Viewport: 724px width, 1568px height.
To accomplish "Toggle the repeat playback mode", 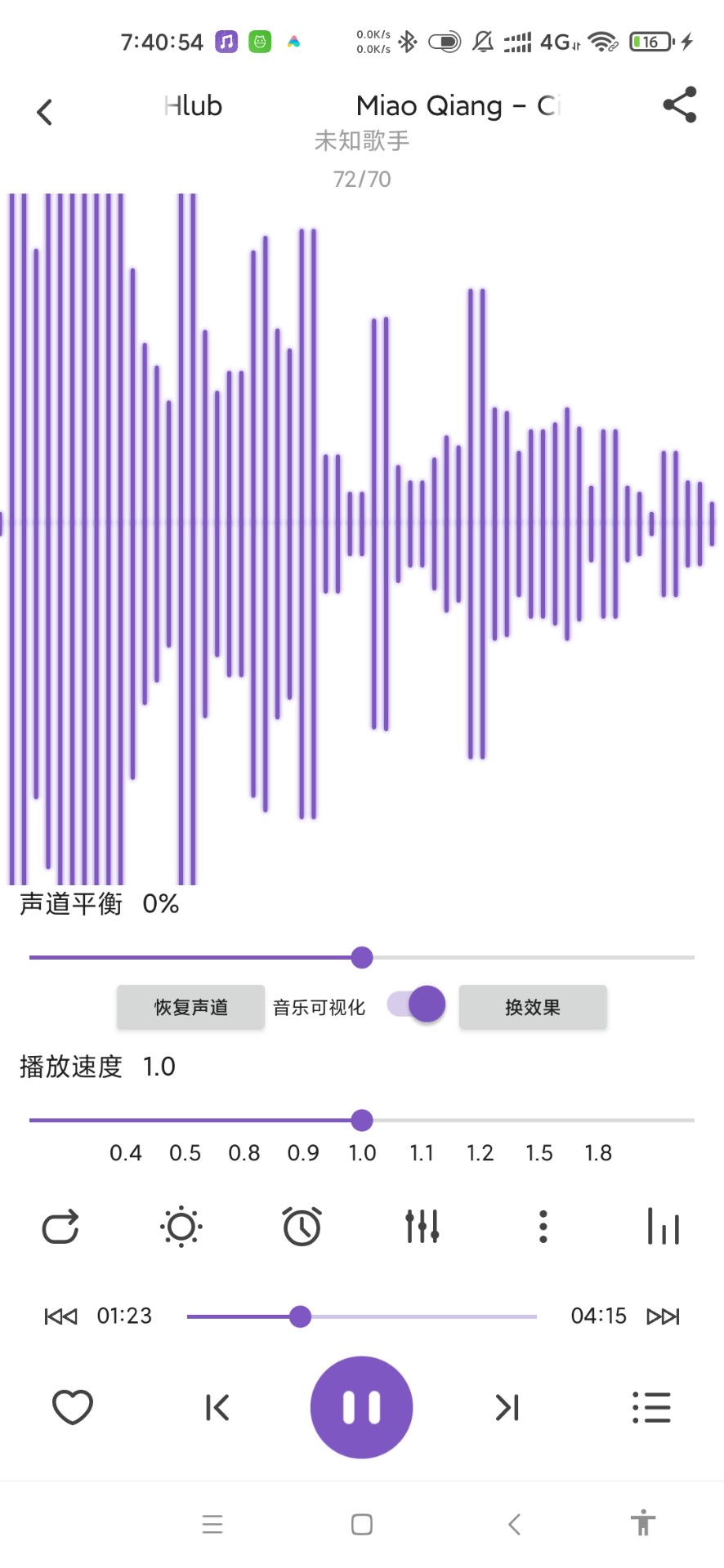I will pos(60,1226).
